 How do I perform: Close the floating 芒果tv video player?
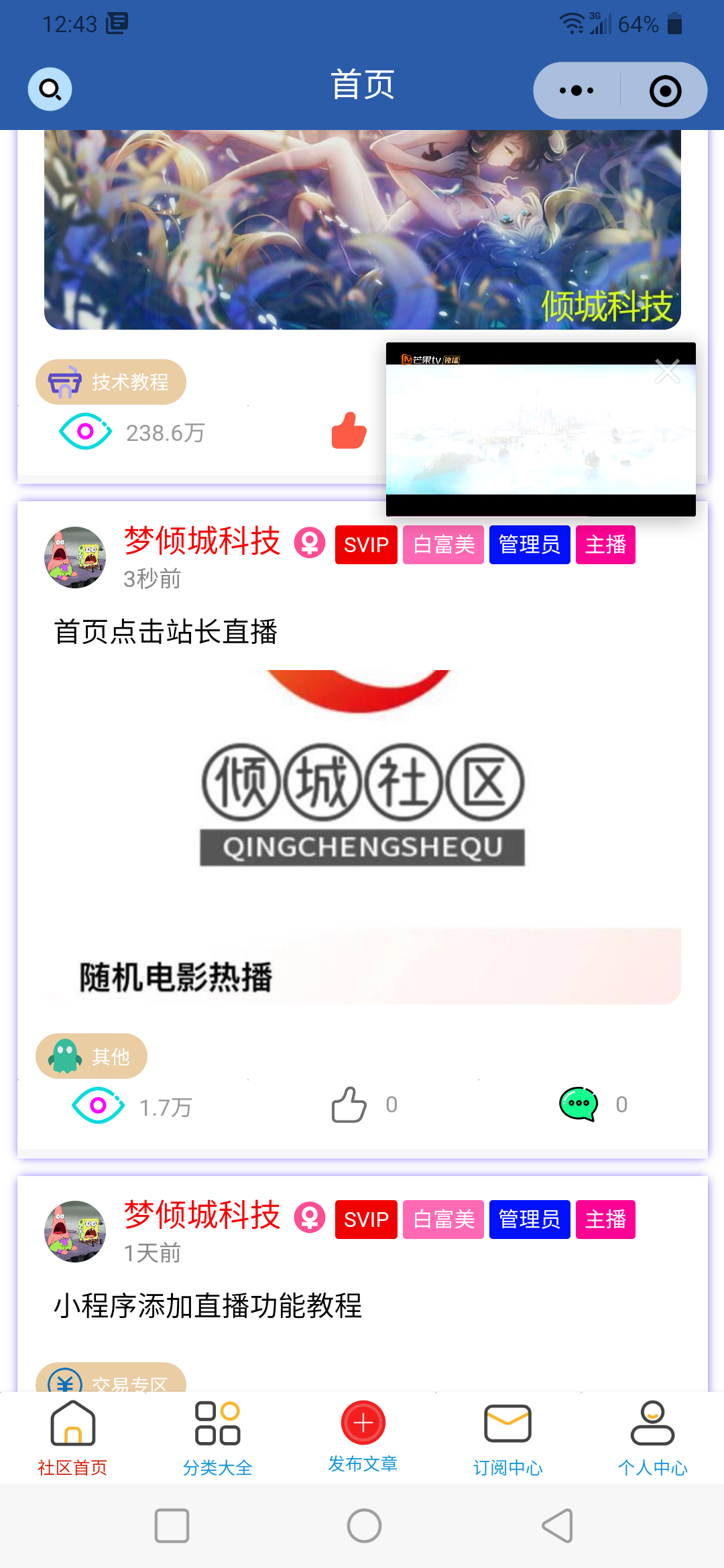click(666, 371)
